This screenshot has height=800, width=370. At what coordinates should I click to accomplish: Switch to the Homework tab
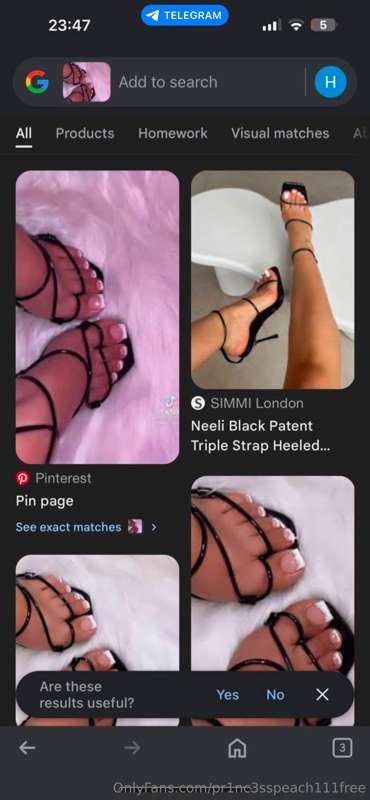pos(172,133)
